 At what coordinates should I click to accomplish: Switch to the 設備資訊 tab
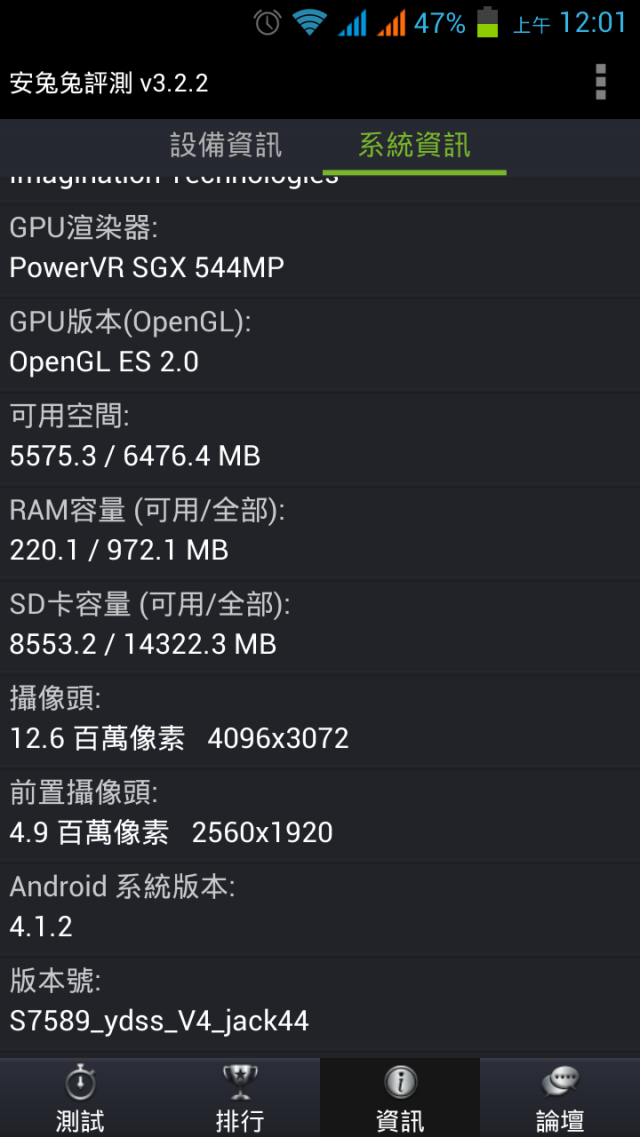226,146
